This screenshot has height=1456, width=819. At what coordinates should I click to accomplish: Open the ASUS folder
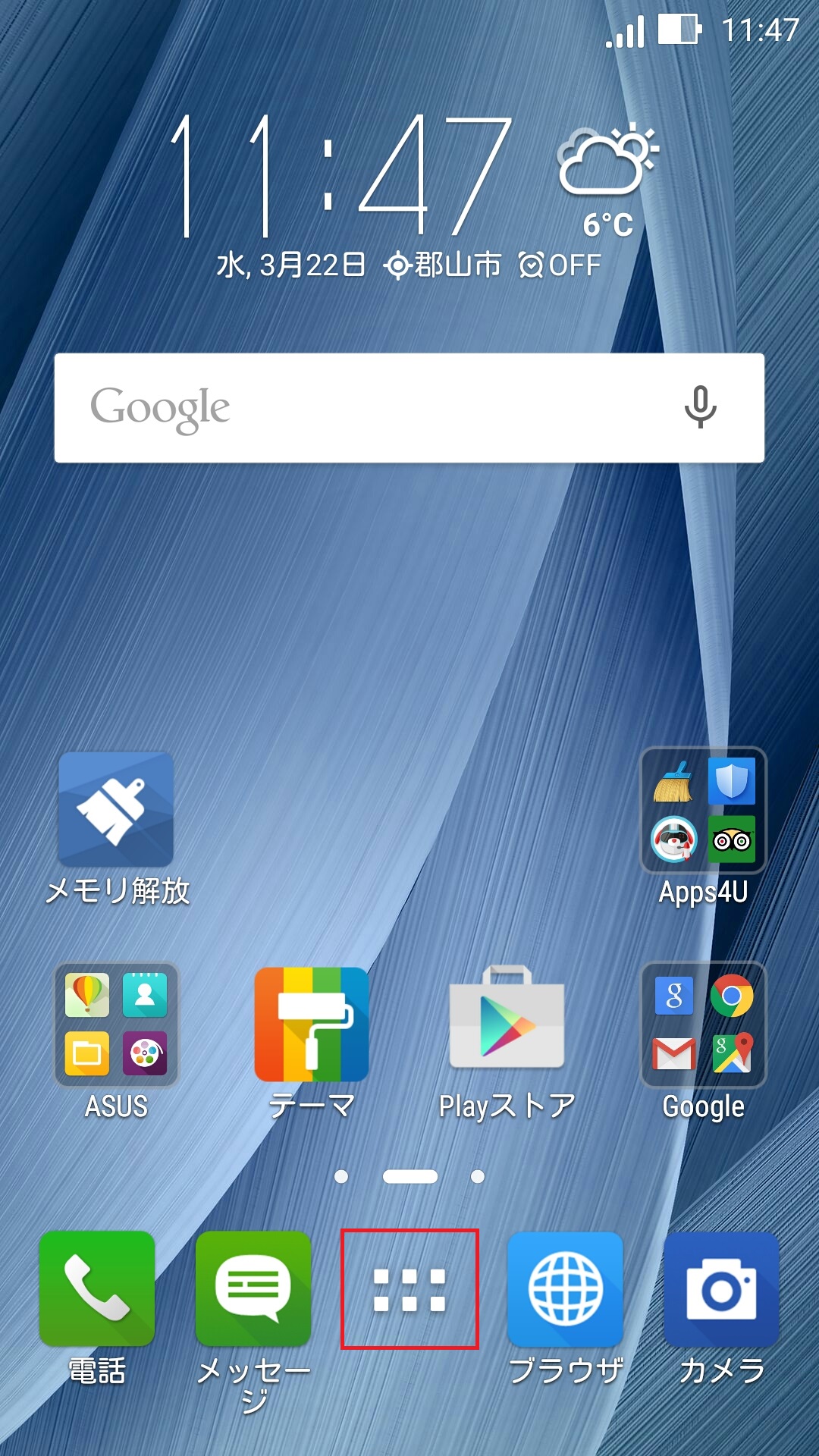pos(115,1026)
